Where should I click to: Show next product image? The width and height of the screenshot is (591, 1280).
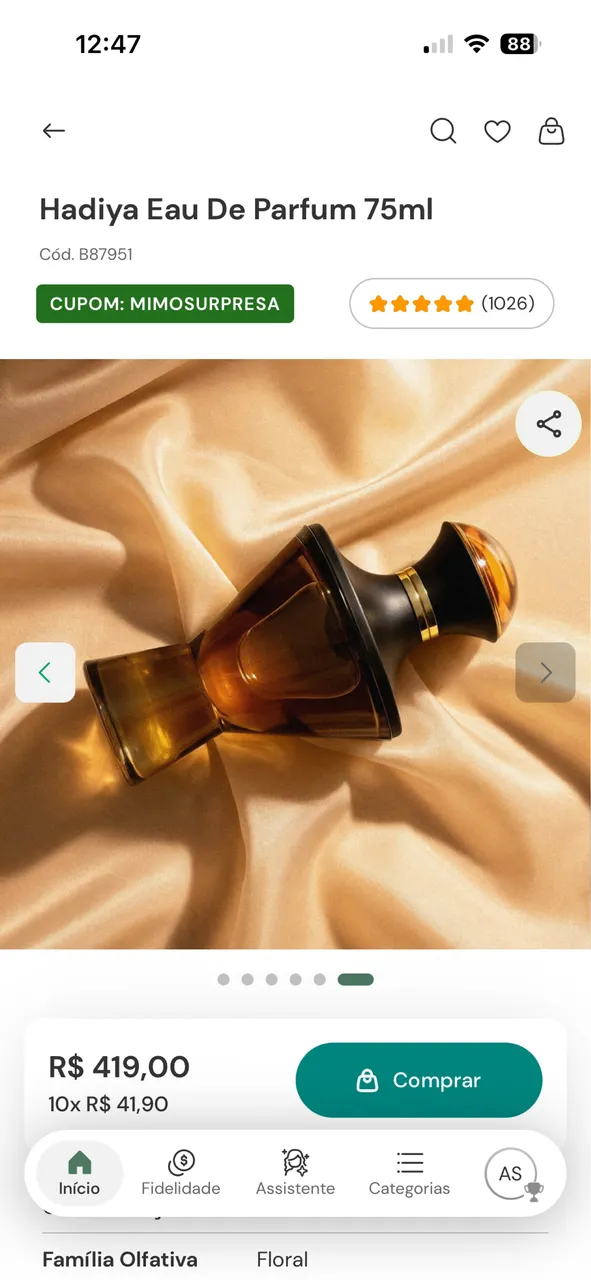[x=545, y=672]
